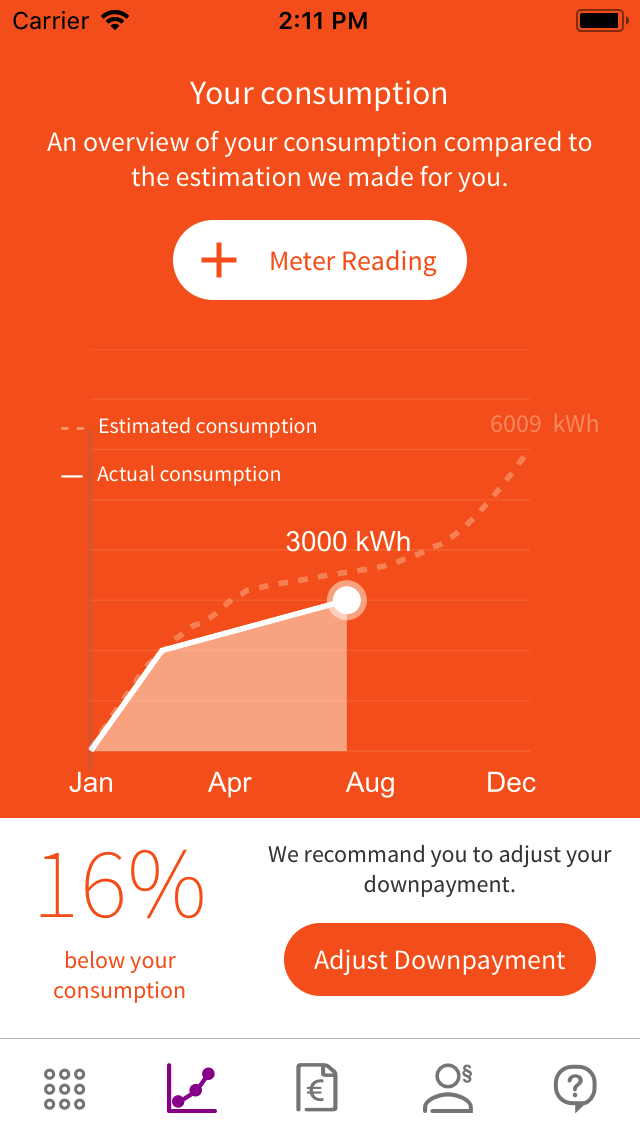
Task: Select the 3000 kWh data point
Action: pyautogui.click(x=346, y=600)
